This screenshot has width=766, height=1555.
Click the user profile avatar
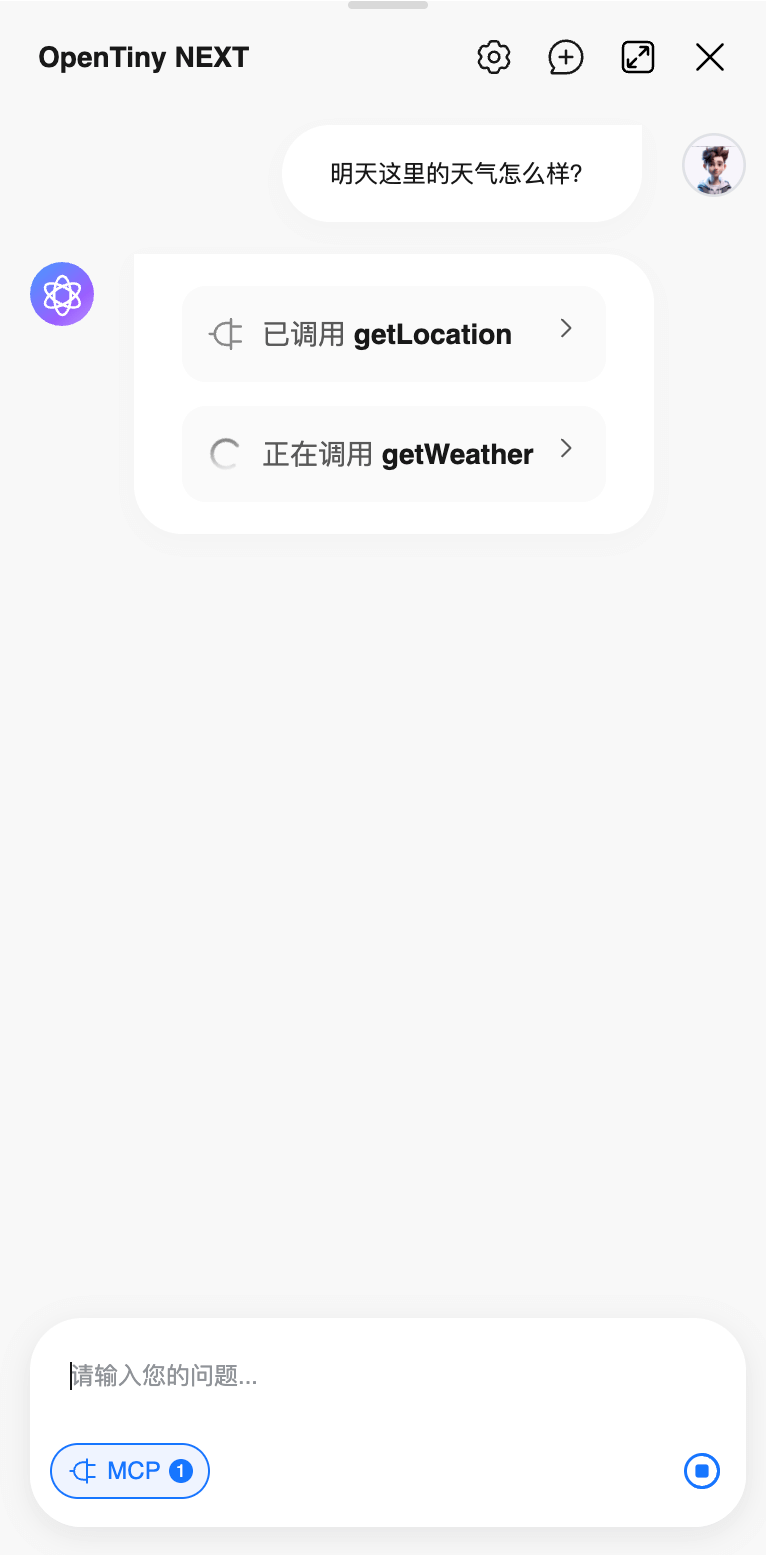pos(713,164)
